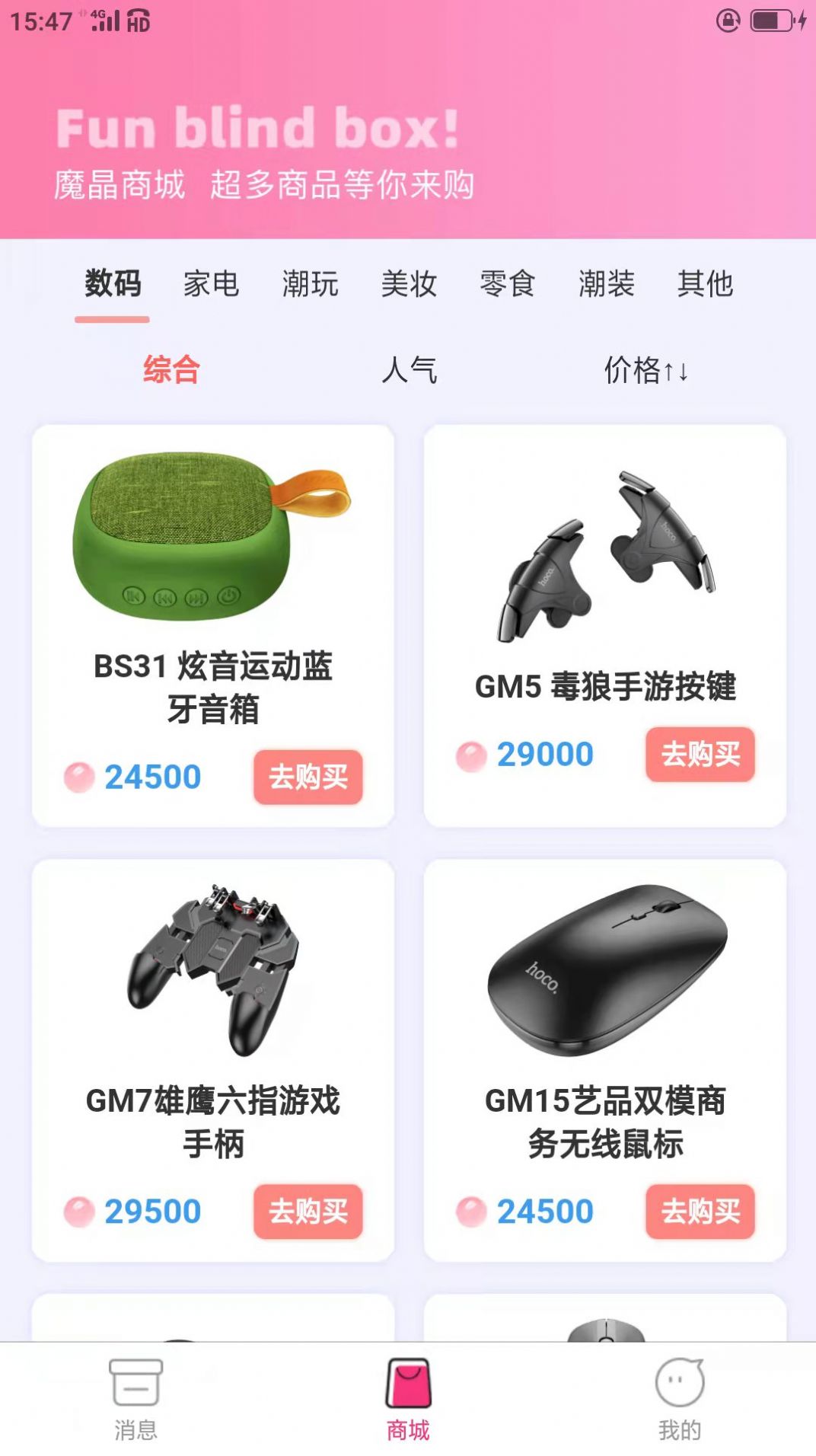This screenshot has width=816, height=1456.
Task: Click 去购买 on the BS31 Bluetooth speaker
Action: coord(307,778)
